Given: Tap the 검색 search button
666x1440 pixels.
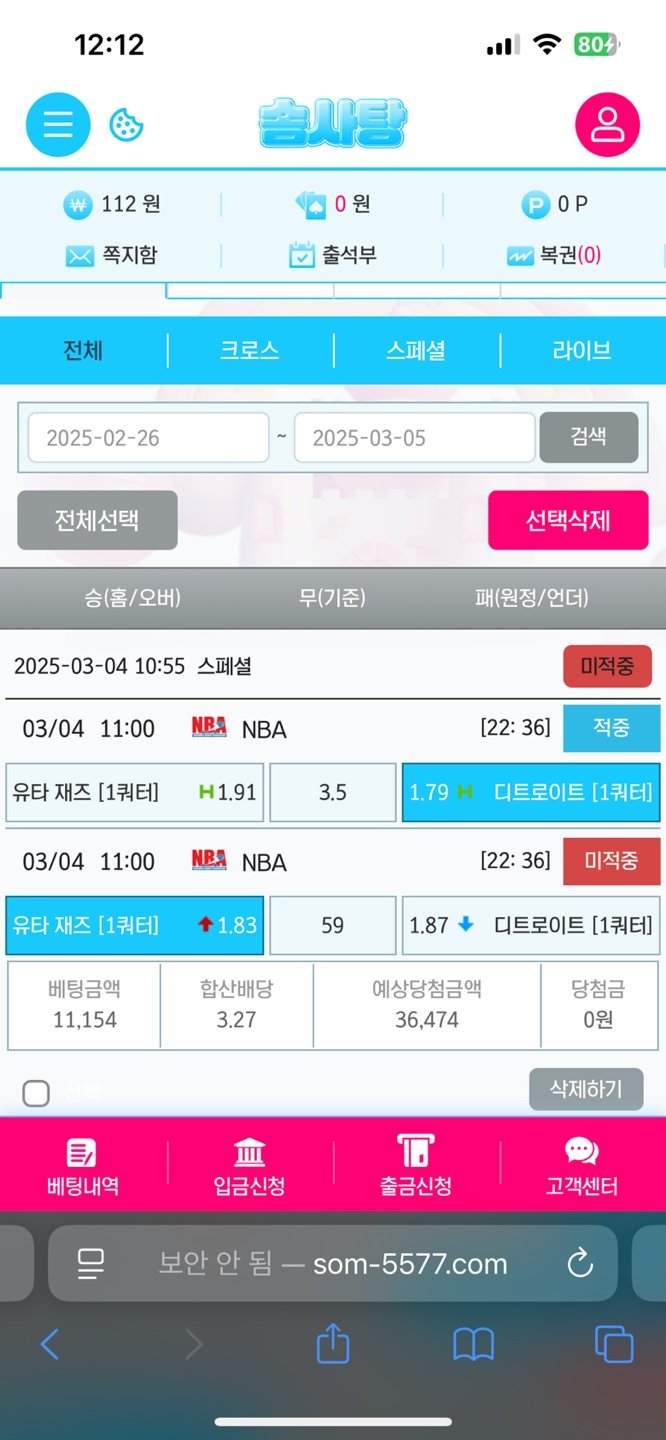Looking at the screenshot, I should 588,437.
